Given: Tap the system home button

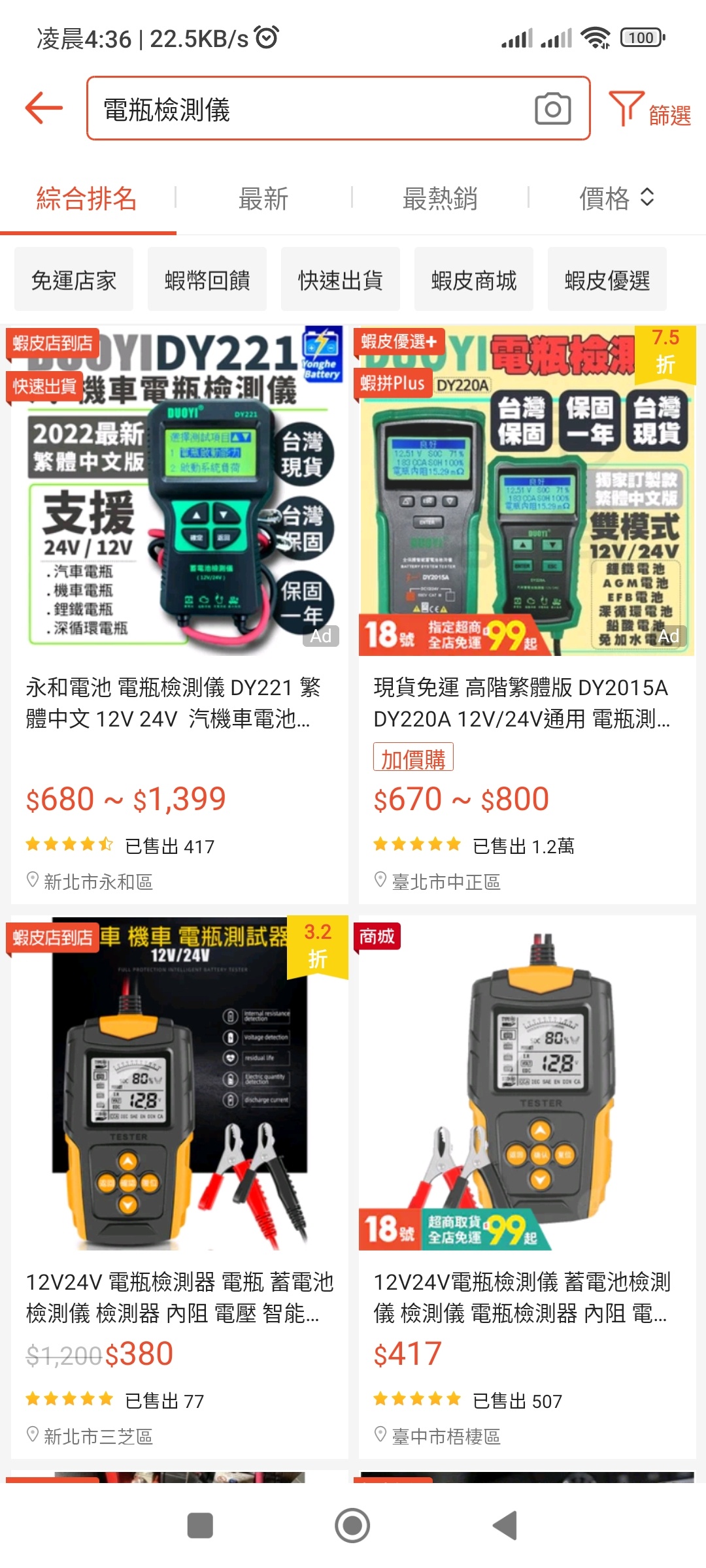Looking at the screenshot, I should pyautogui.click(x=352, y=1526).
